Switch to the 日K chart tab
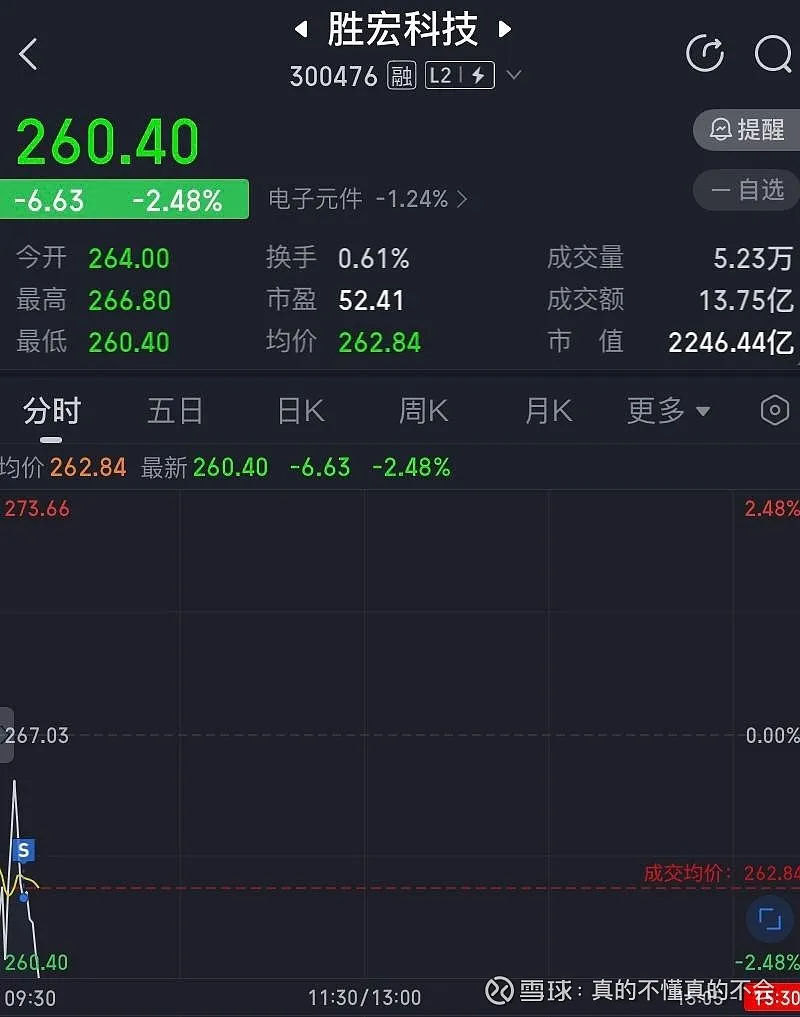Screen dimensions: 800x1017 (x=300, y=411)
